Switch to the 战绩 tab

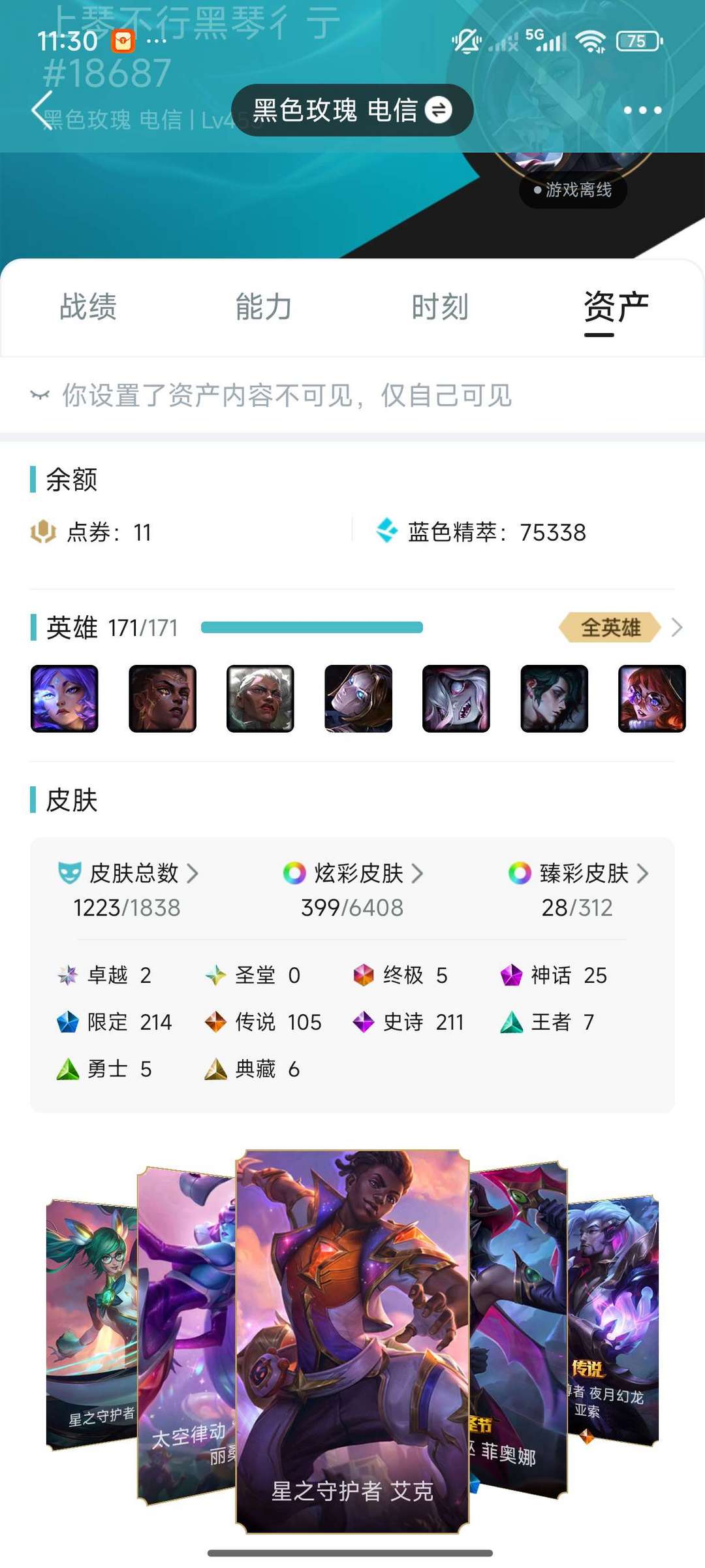click(88, 307)
